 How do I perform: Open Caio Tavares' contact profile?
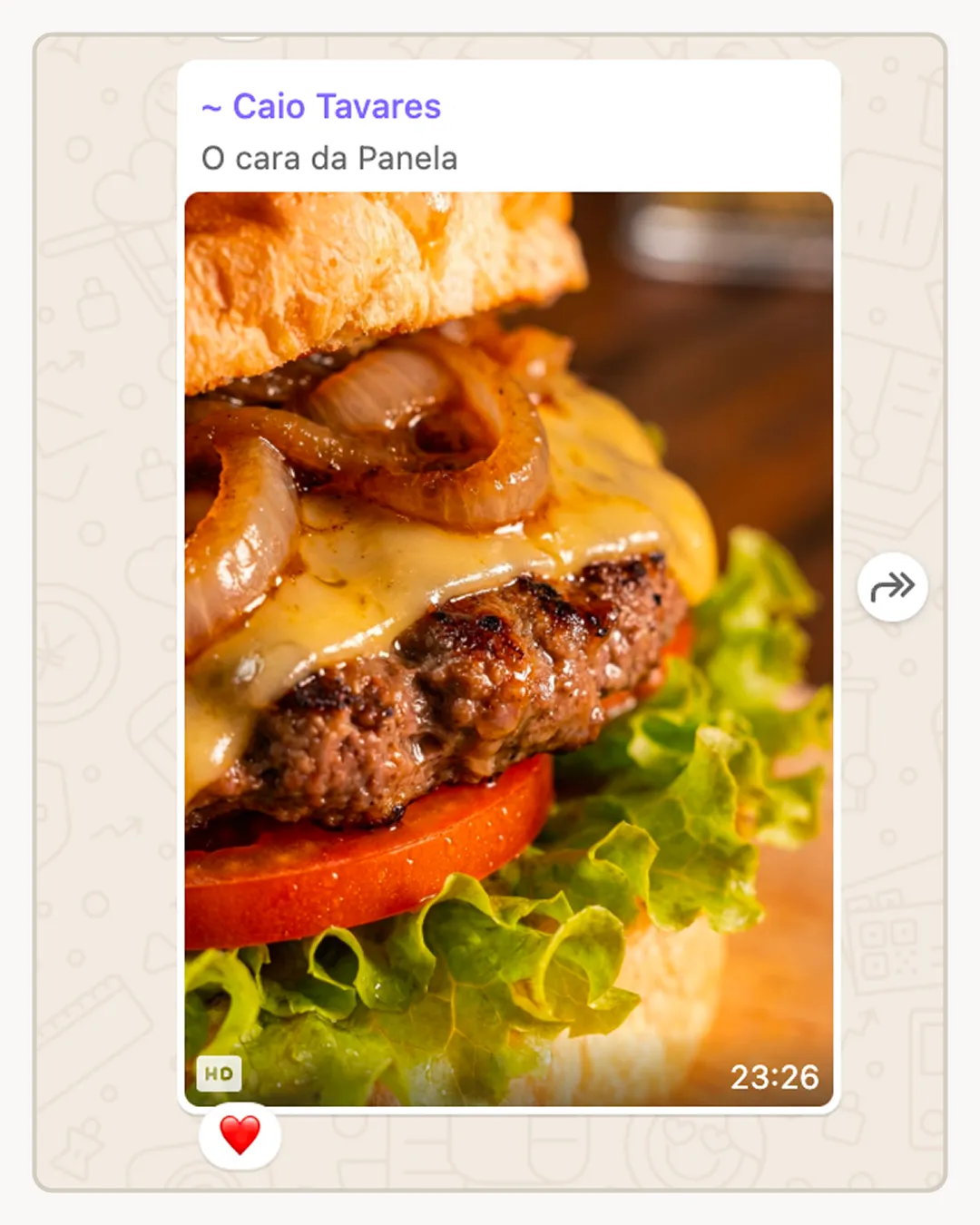tap(336, 107)
